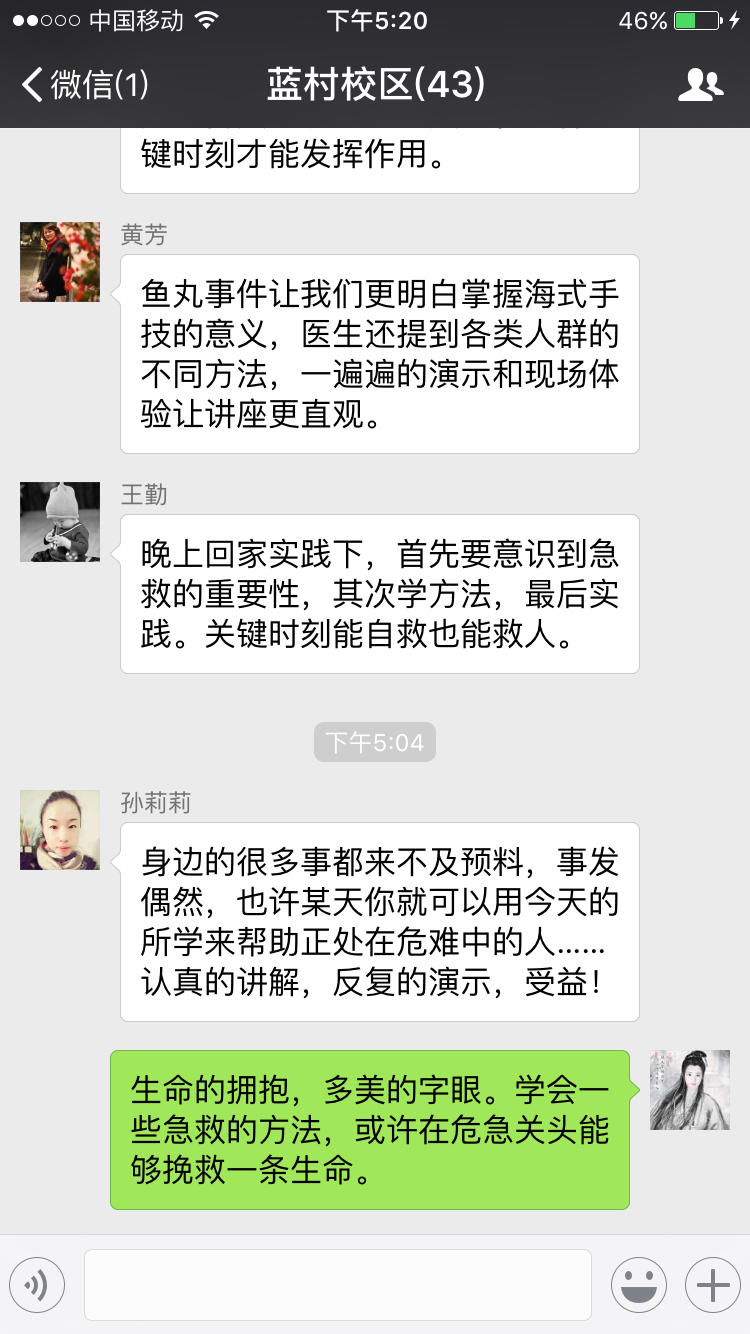Open 黄芳's profile avatar

tap(60, 262)
